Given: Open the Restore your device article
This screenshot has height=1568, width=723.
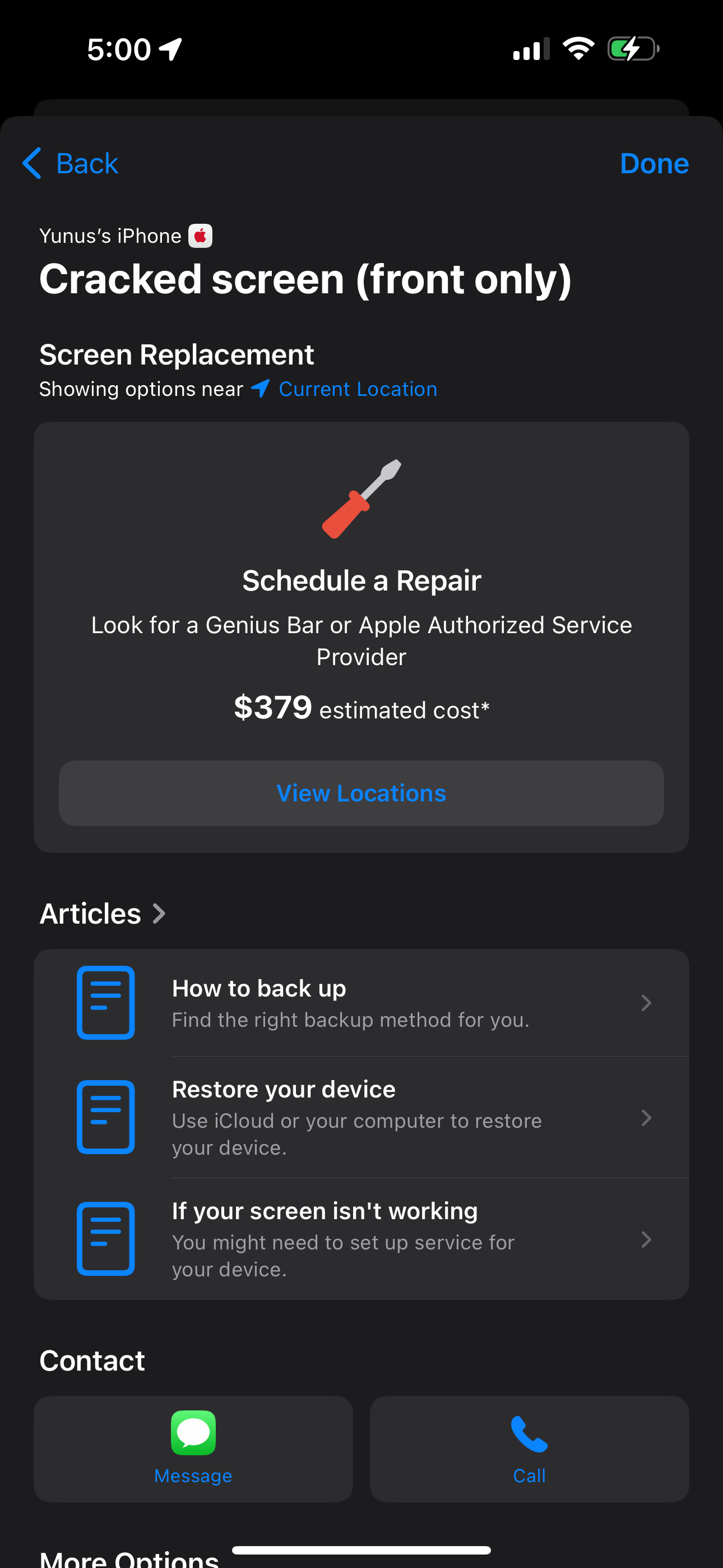Looking at the screenshot, I should click(x=361, y=1118).
